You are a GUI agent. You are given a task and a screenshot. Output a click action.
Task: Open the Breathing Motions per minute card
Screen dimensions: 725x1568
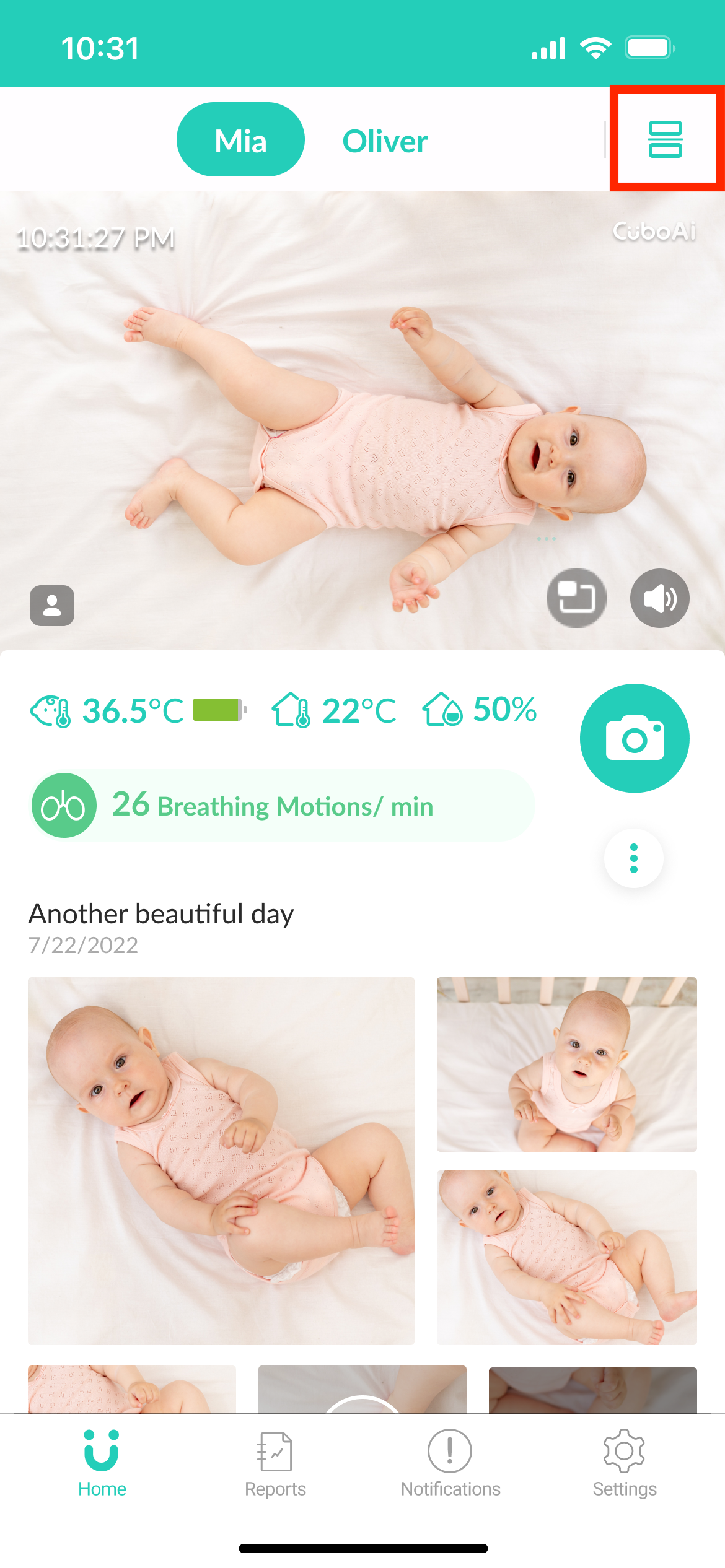coord(282,806)
